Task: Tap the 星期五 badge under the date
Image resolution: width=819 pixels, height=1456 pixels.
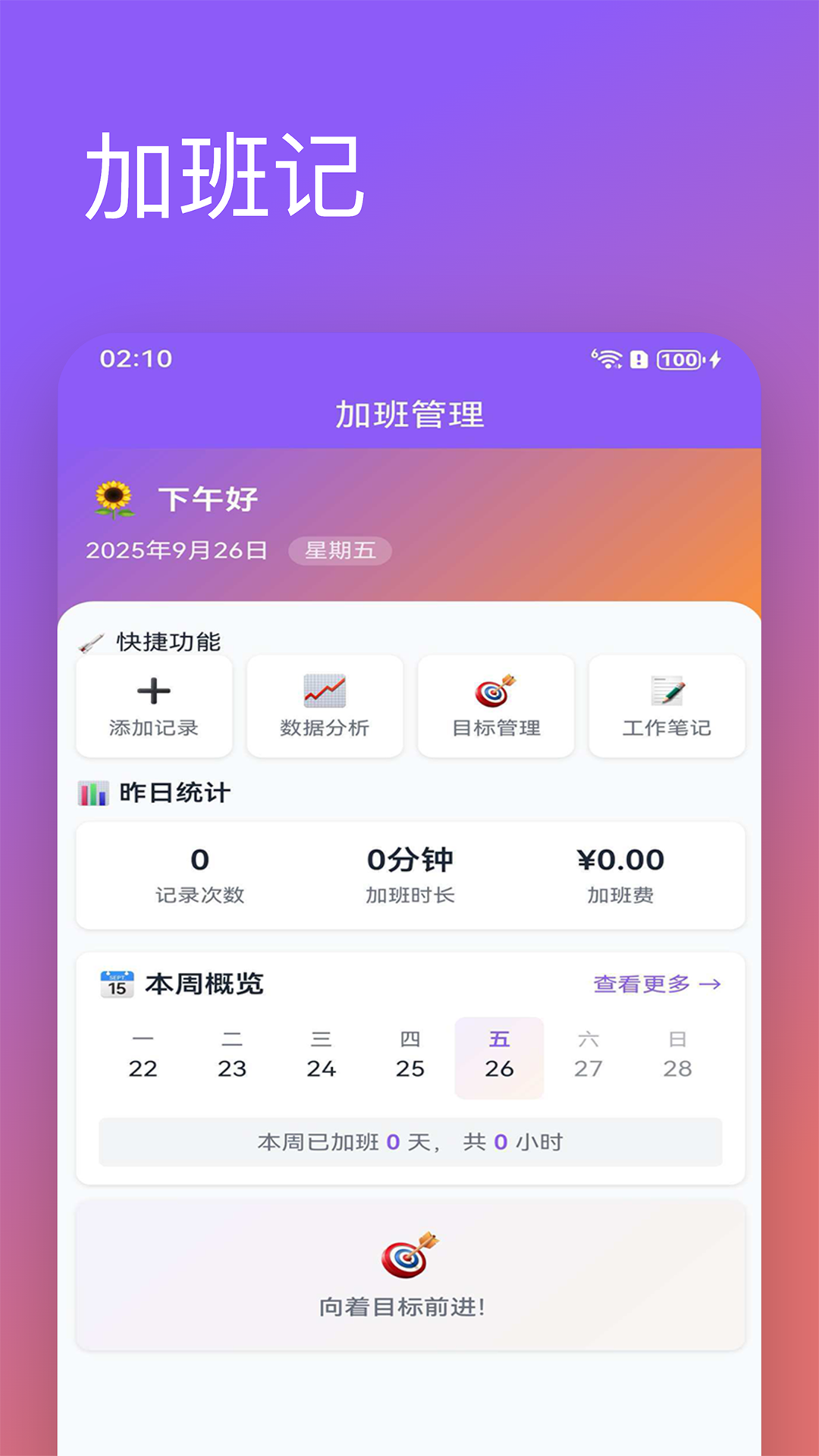Action: [340, 552]
